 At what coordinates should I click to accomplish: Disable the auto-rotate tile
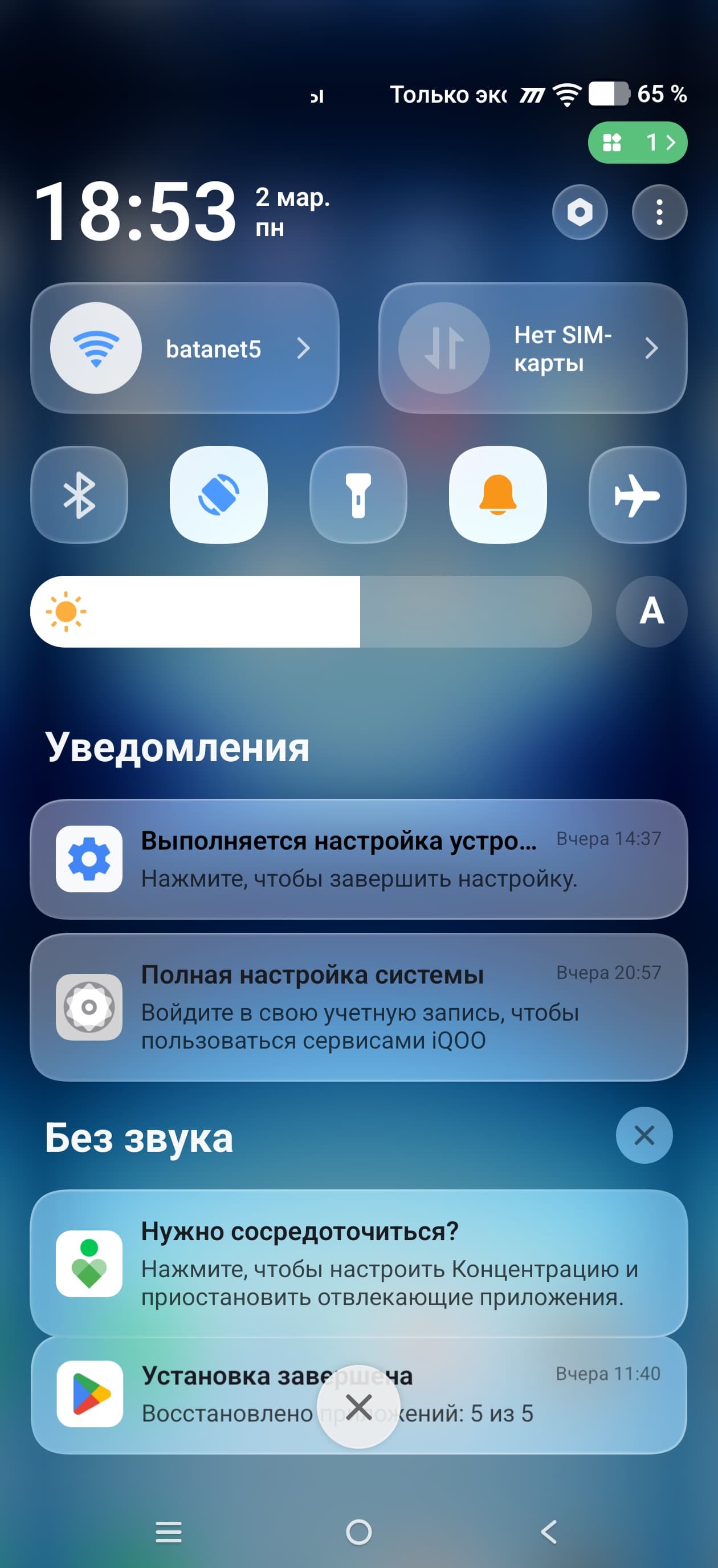tap(218, 495)
